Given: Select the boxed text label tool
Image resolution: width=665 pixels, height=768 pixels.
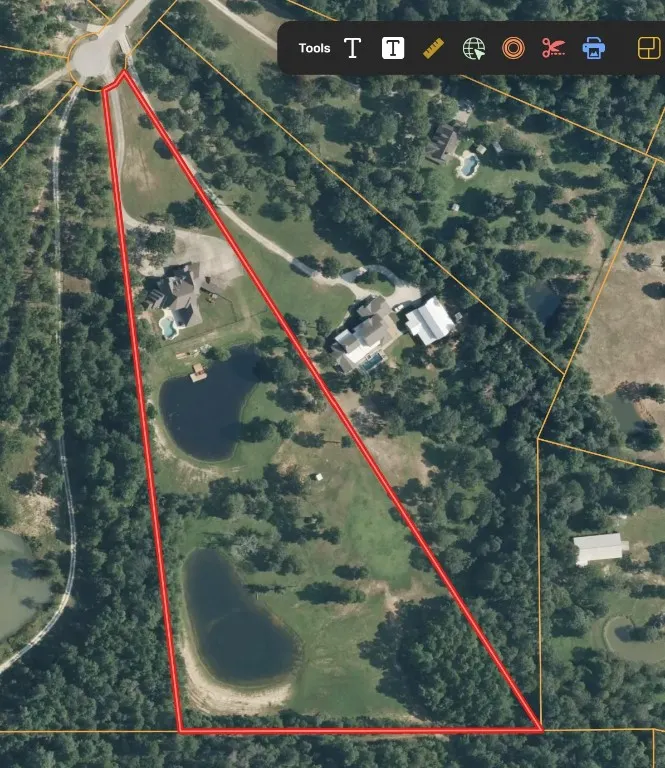Looking at the screenshot, I should [x=393, y=48].
